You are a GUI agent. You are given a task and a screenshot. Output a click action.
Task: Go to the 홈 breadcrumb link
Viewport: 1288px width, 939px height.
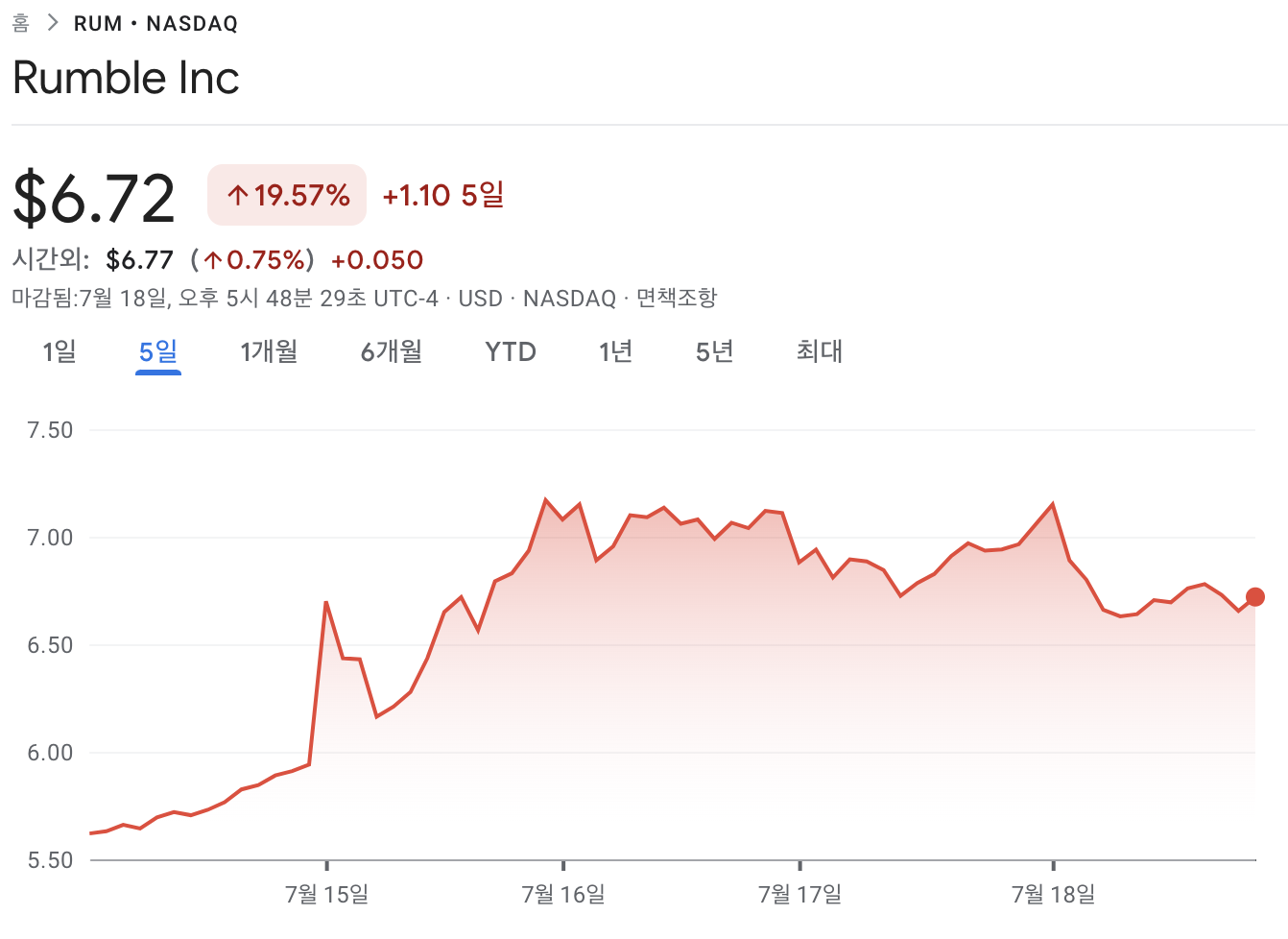point(21,23)
